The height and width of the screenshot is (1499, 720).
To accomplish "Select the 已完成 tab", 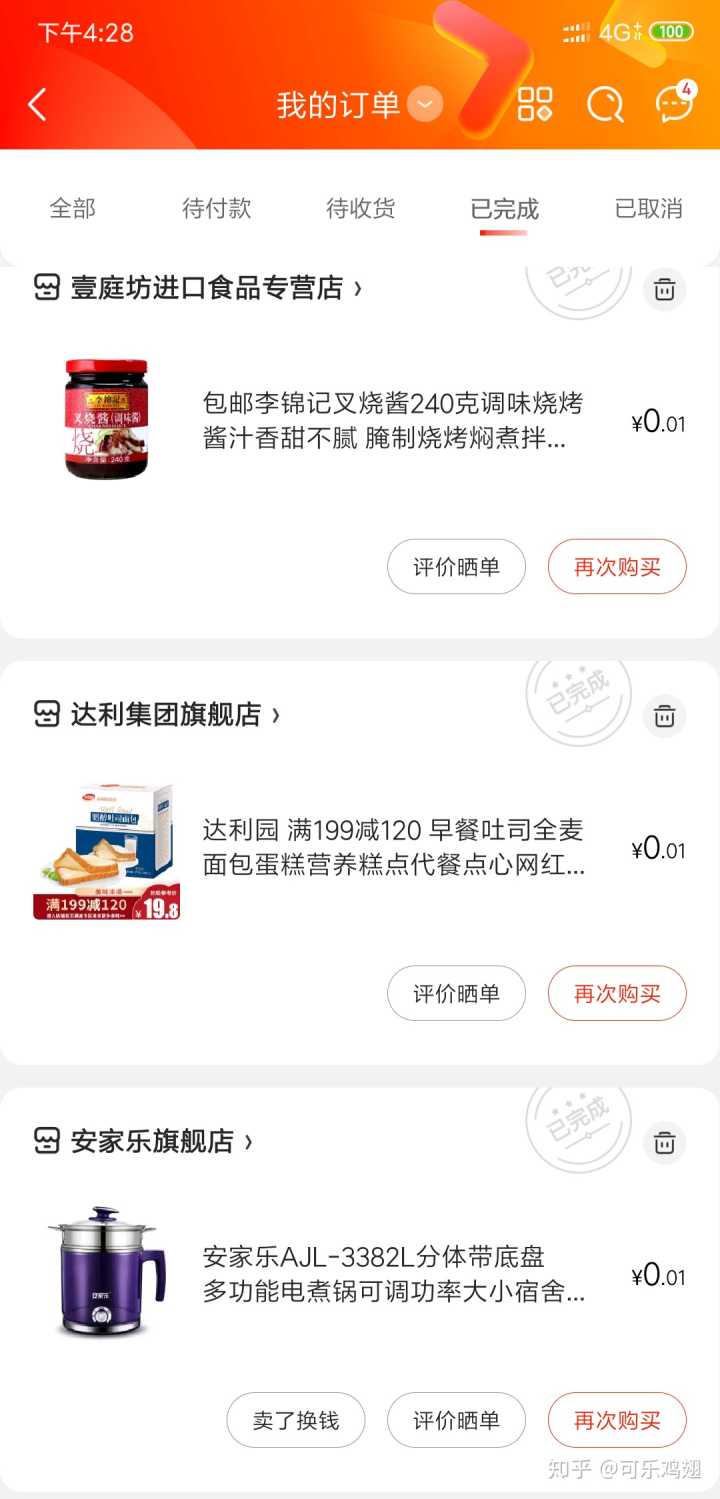I will click(x=504, y=209).
